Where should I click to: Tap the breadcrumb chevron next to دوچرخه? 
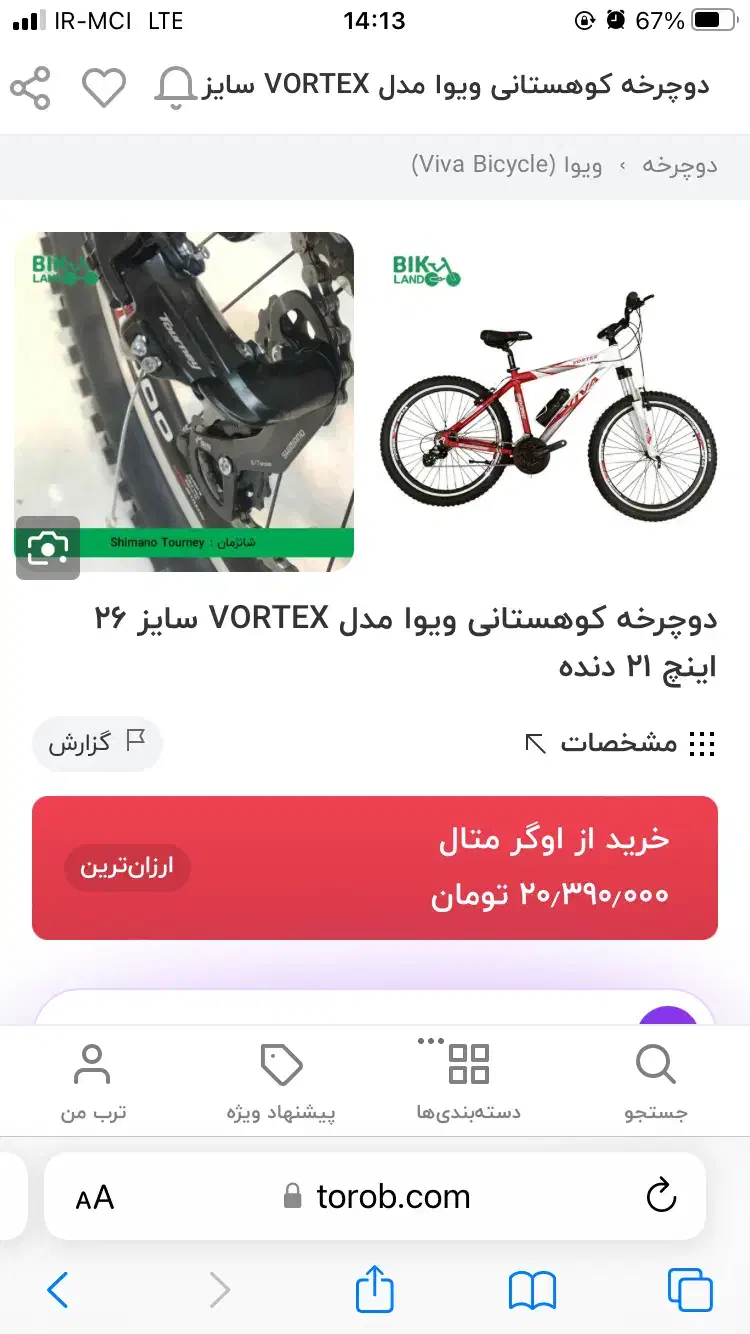tap(624, 166)
